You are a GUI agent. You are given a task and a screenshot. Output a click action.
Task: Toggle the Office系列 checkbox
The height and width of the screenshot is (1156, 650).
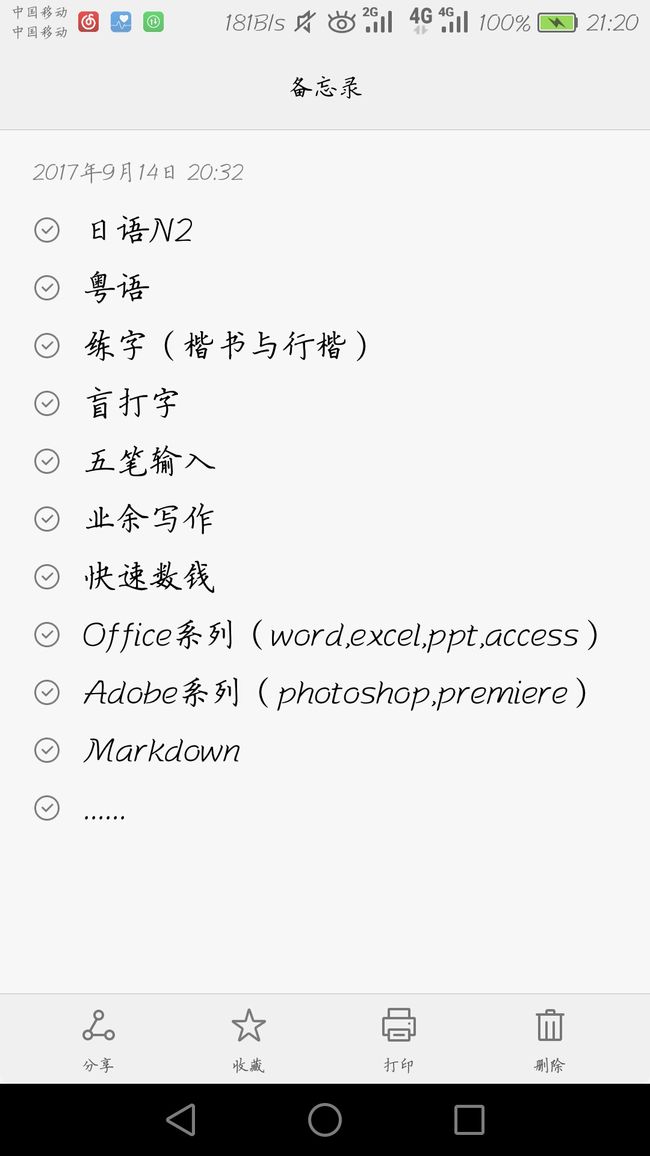[47, 635]
